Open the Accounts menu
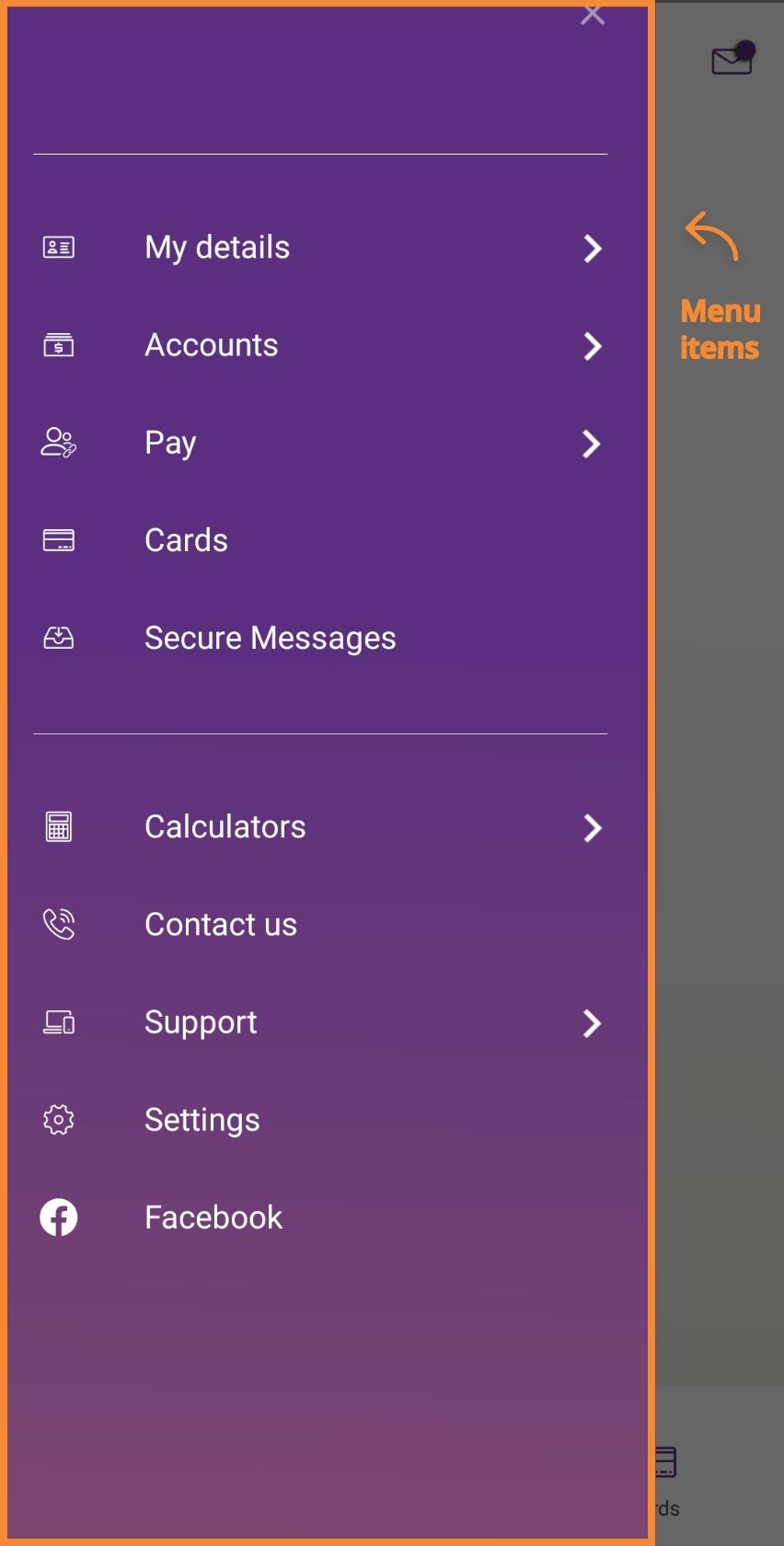Image resolution: width=784 pixels, height=1546 pixels. click(321, 345)
